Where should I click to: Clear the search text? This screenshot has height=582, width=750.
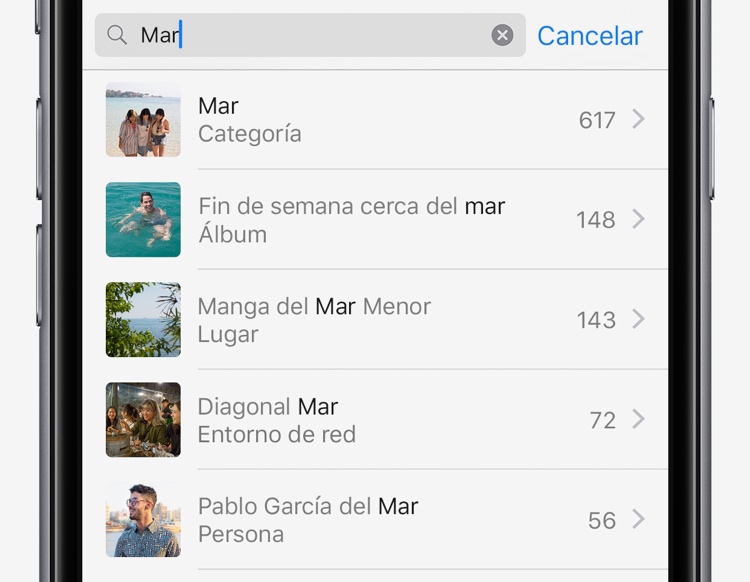coord(502,35)
